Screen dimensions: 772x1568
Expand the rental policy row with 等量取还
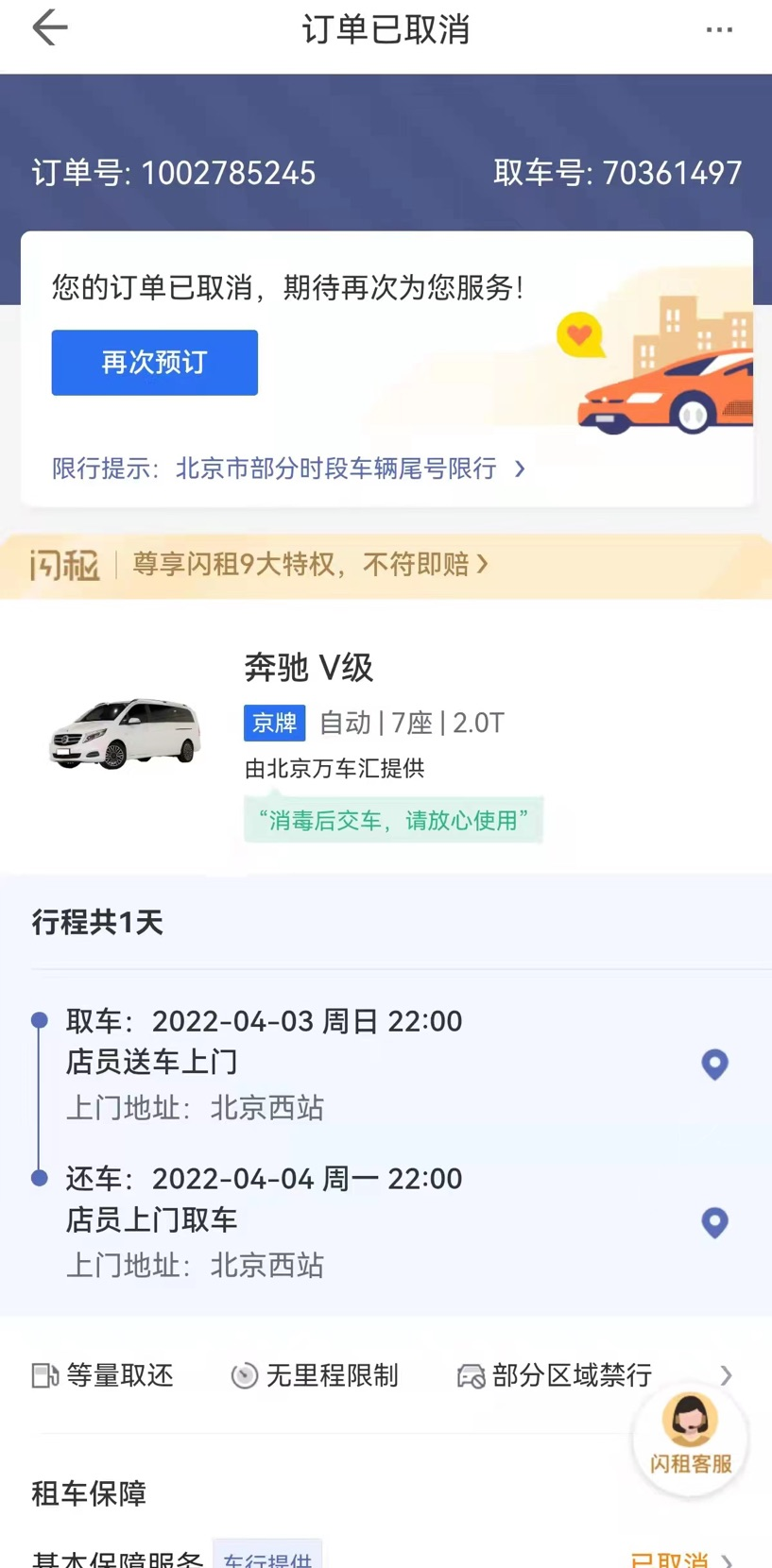click(725, 1375)
